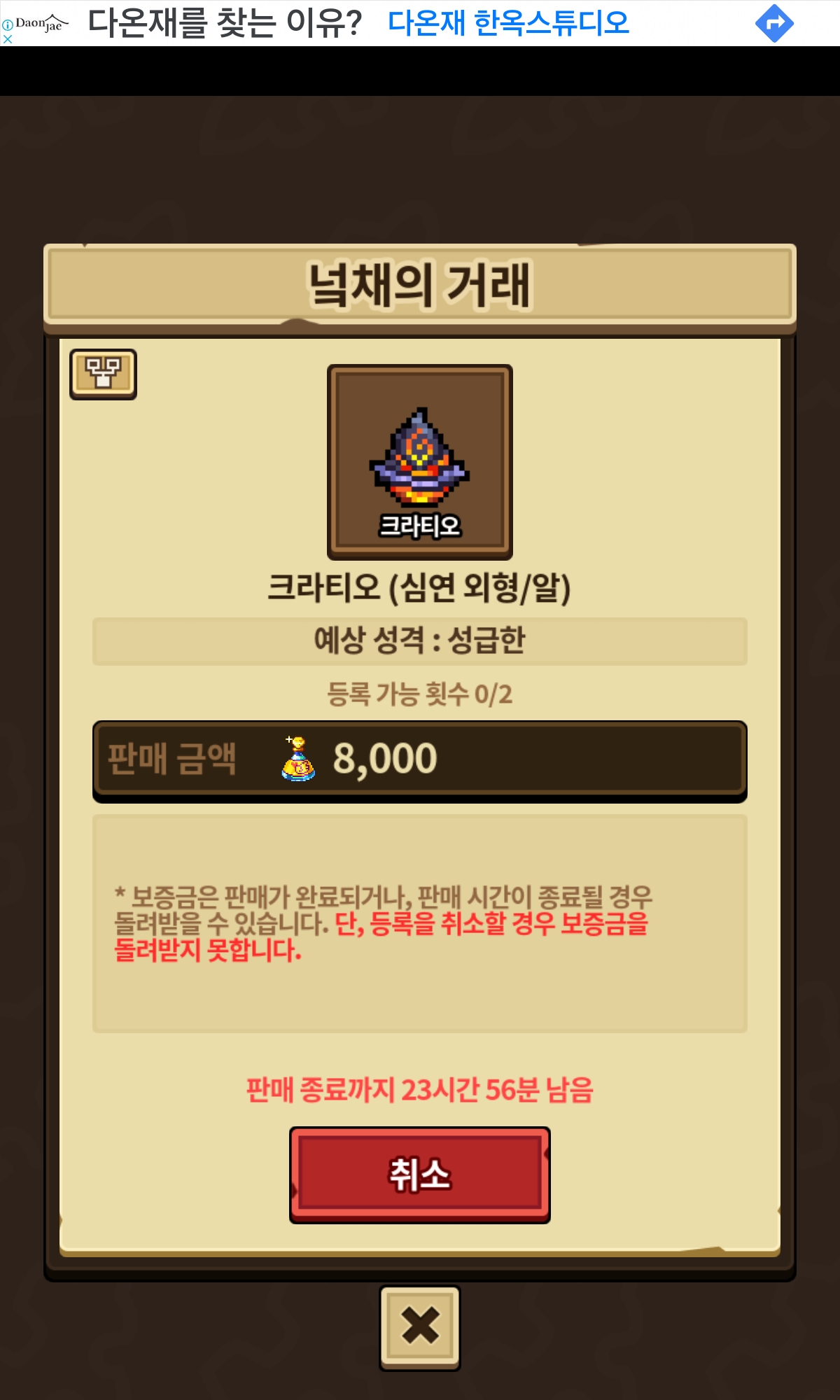Screen dimensions: 840x1400
Task: Open the family-tree icon at the top left
Action: (103, 374)
